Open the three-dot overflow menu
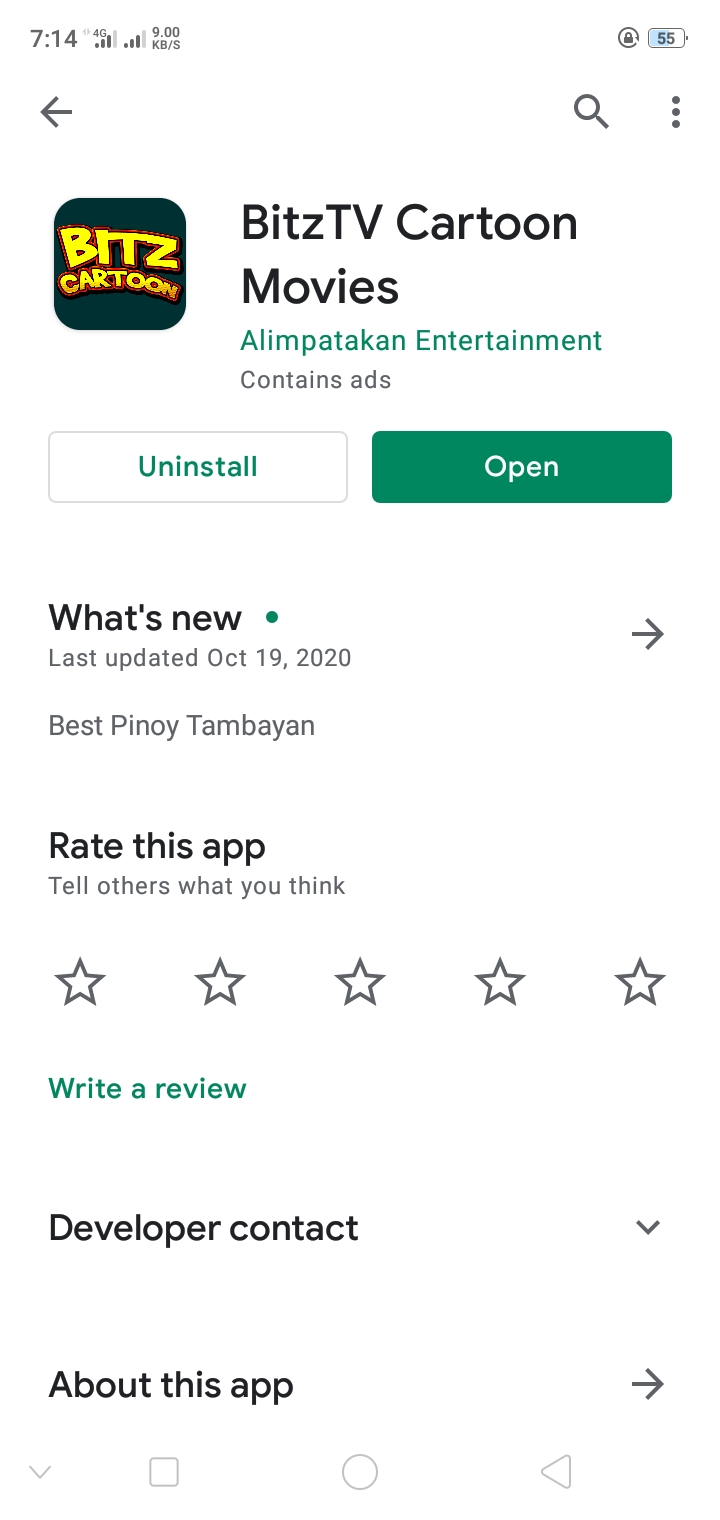 click(x=676, y=112)
